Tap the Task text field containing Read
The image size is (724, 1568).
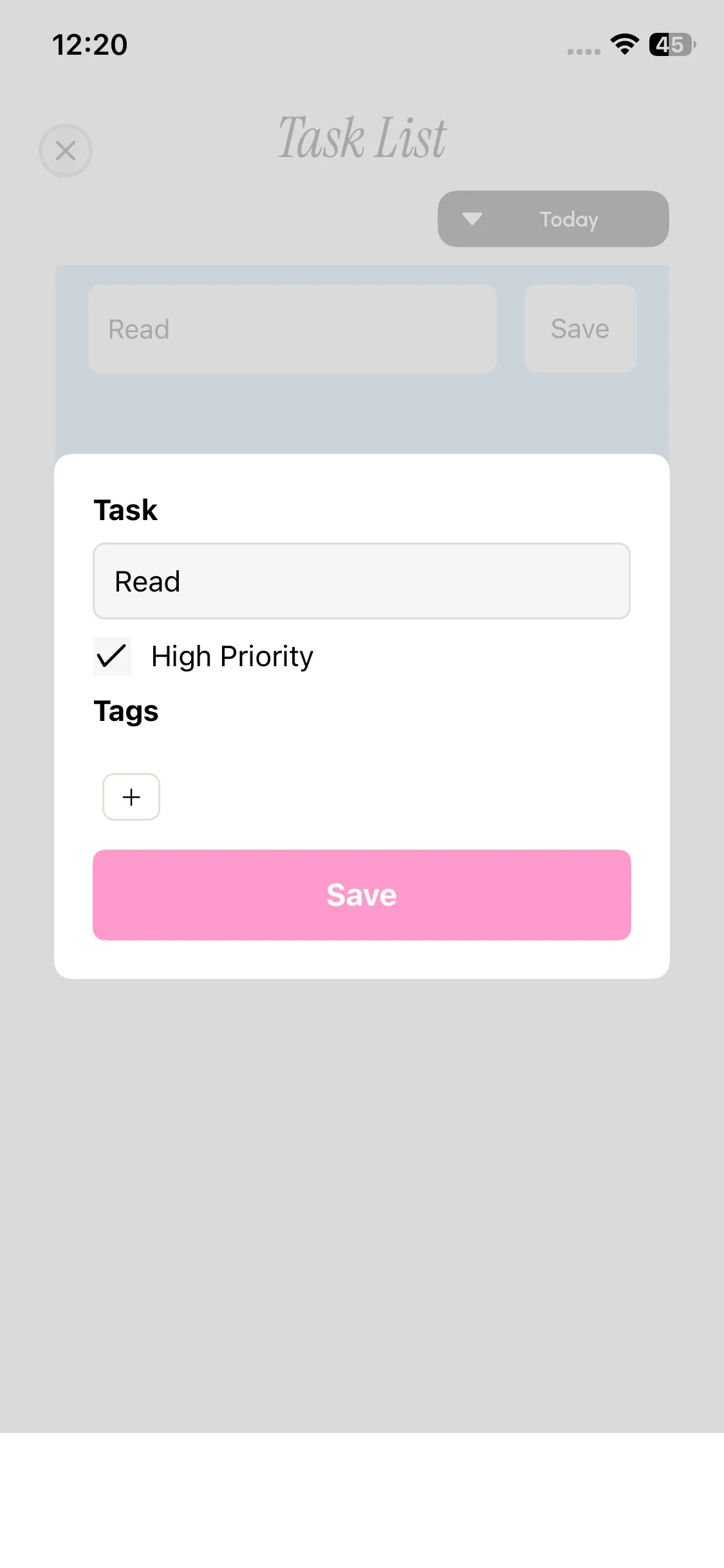coord(361,581)
